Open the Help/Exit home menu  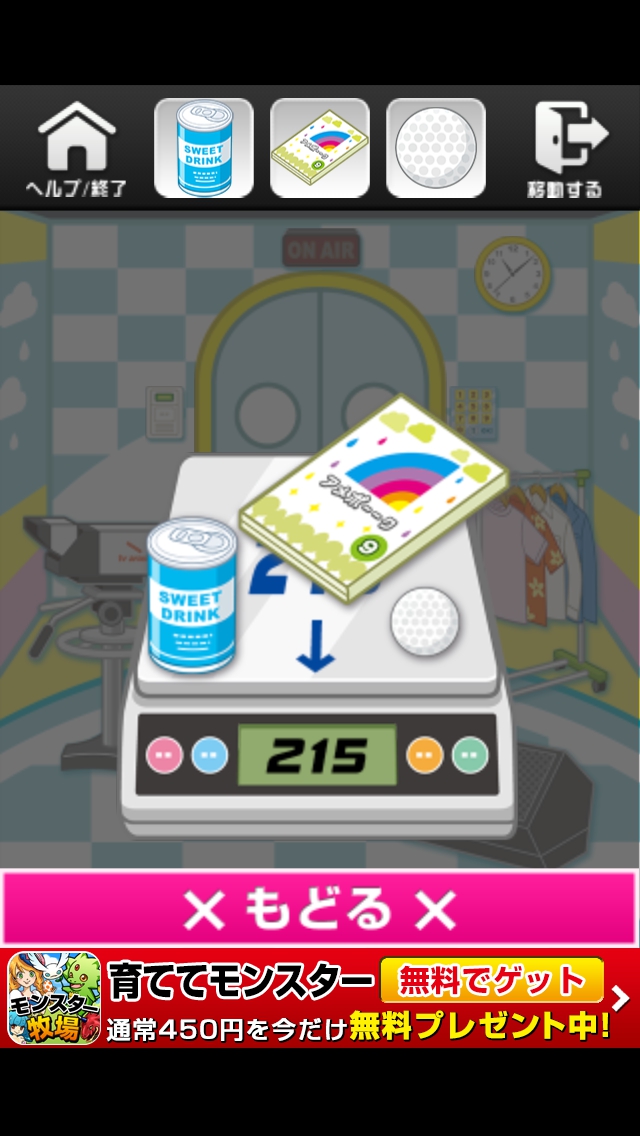[76, 148]
